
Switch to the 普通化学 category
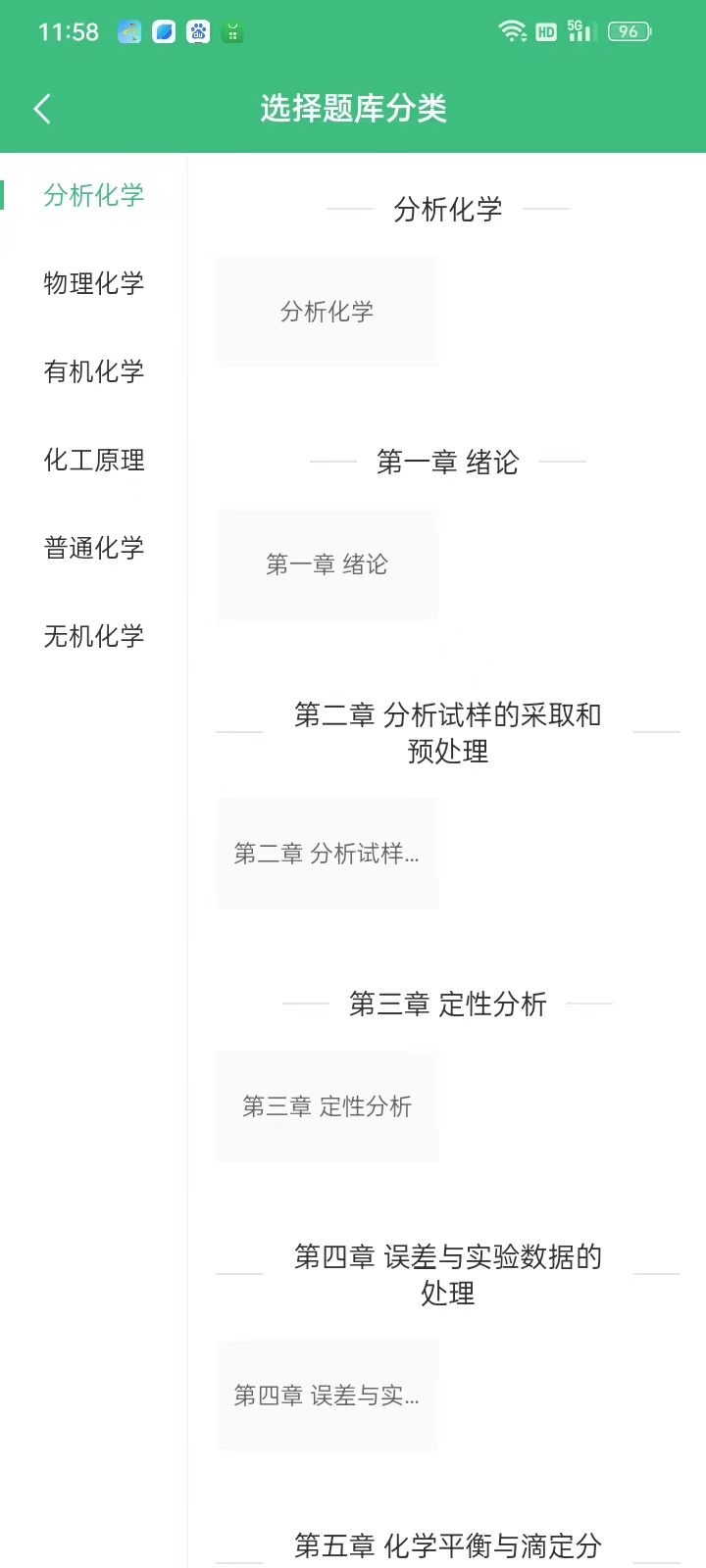(x=94, y=548)
